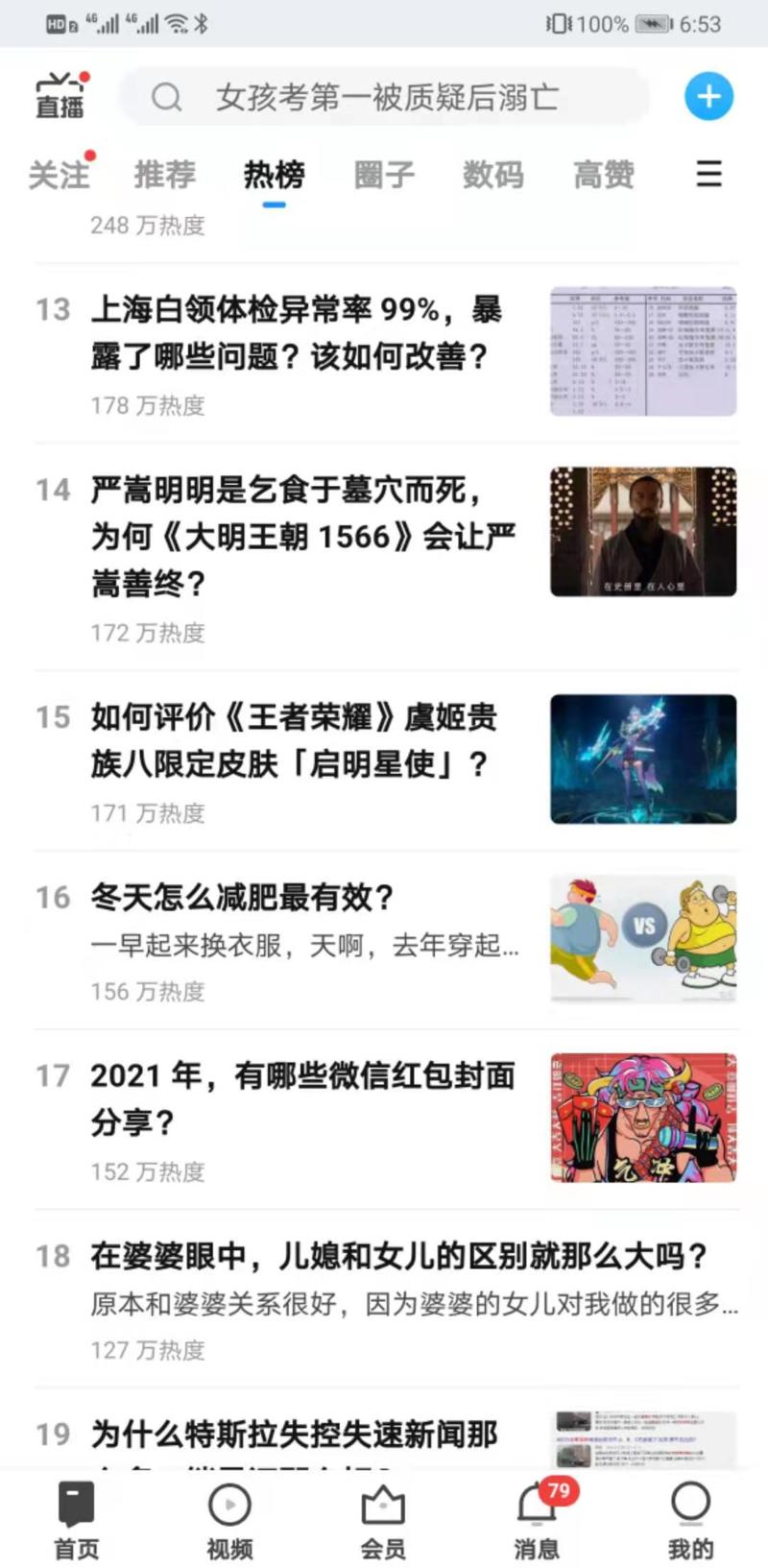Tap the blue plus icon to create content
768x1568 pixels.
tap(708, 96)
